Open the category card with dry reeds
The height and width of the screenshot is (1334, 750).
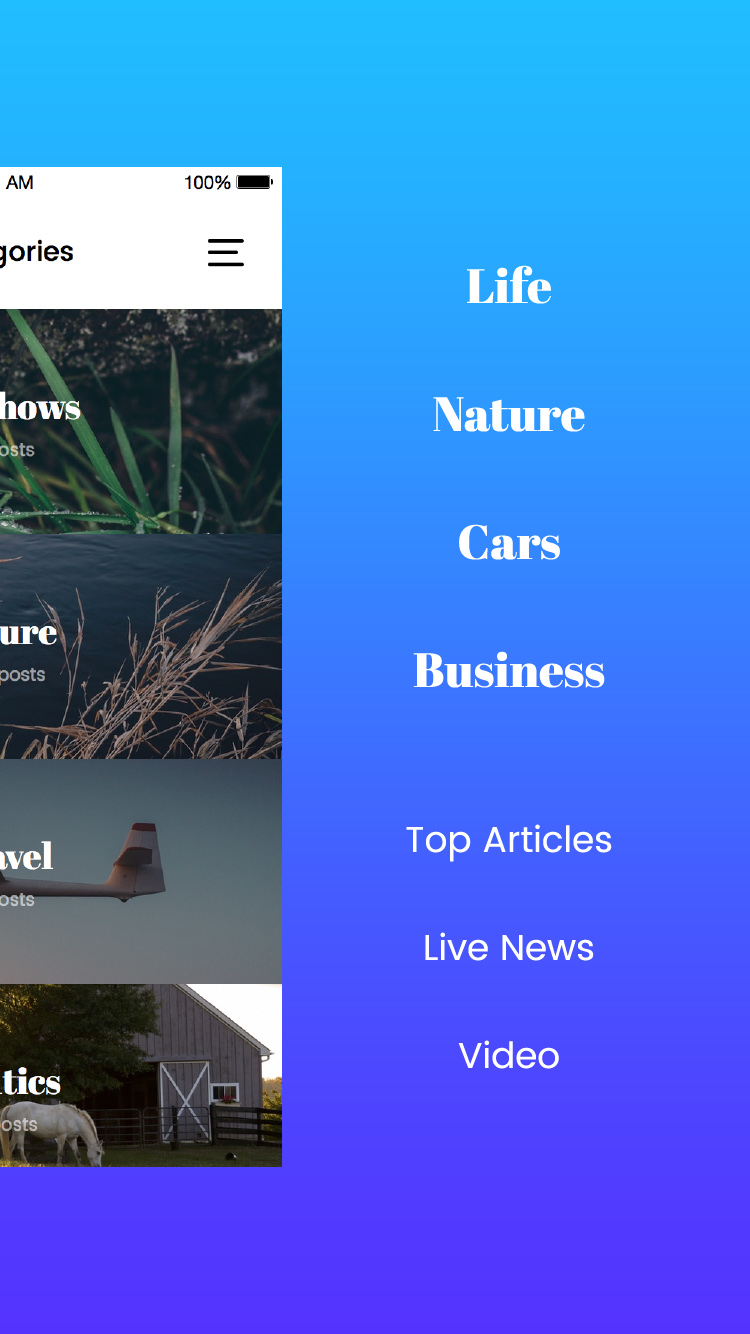tap(140, 646)
